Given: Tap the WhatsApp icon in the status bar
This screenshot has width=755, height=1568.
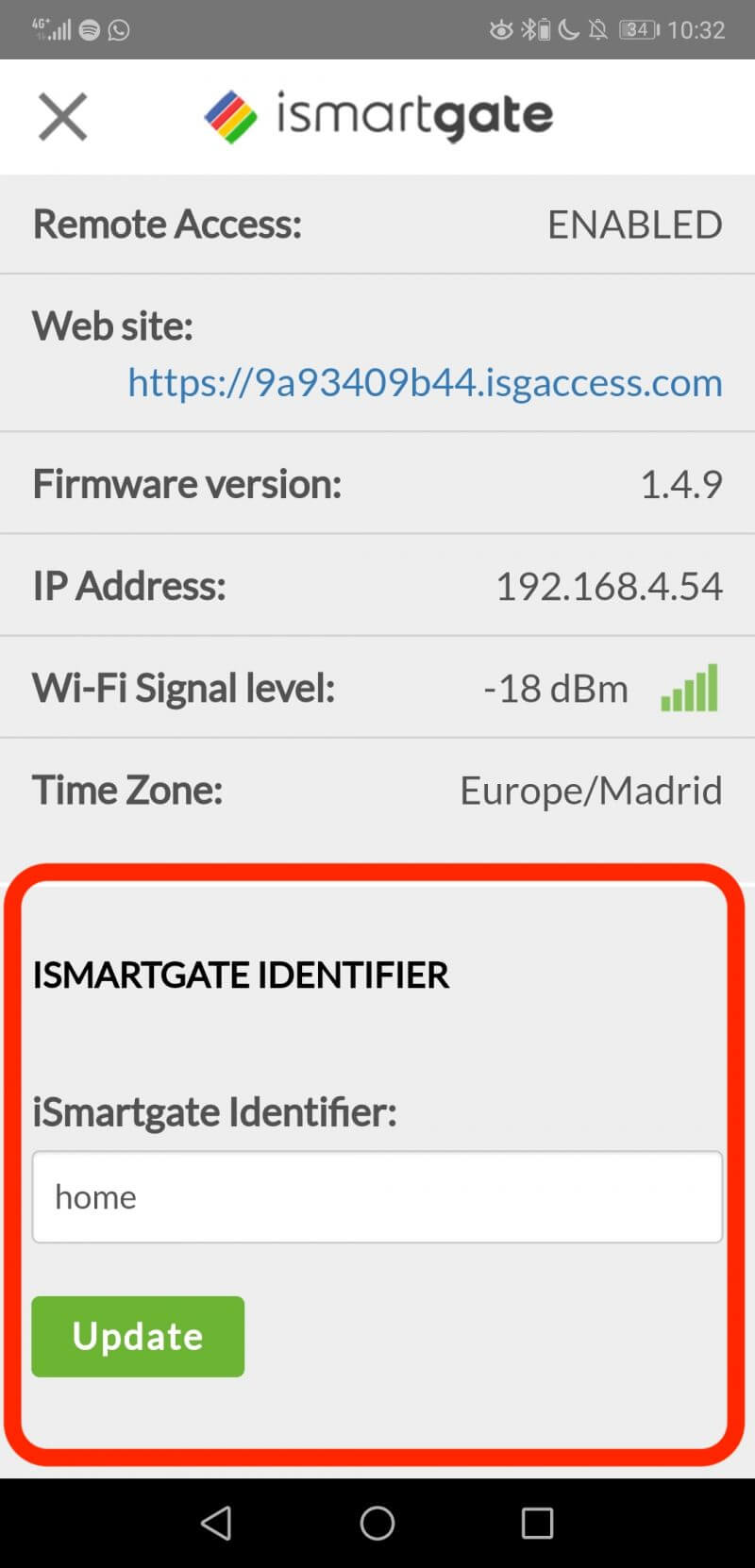Looking at the screenshot, I should [118, 29].
